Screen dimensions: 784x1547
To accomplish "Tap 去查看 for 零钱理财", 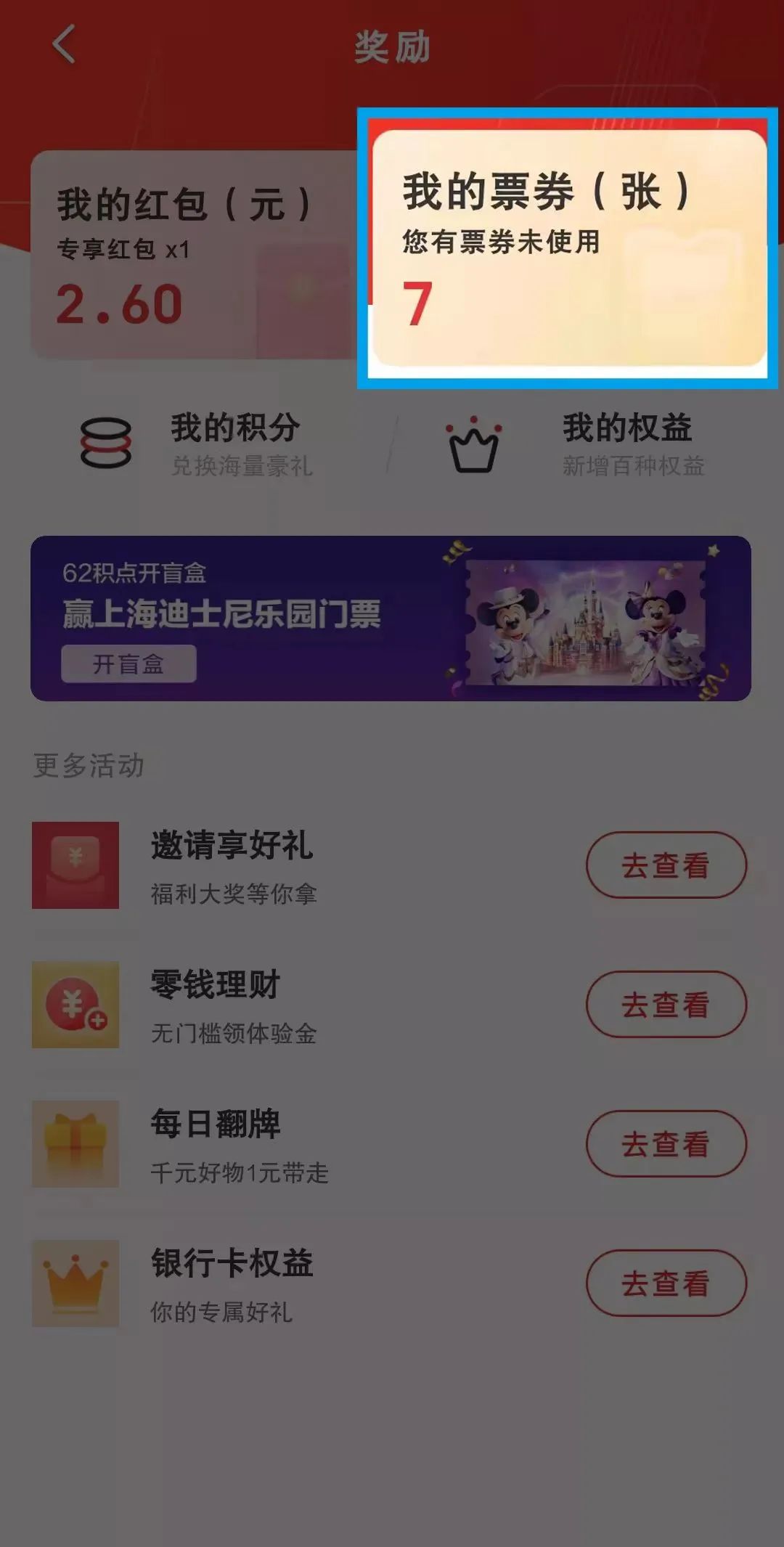I will pyautogui.click(x=666, y=1004).
